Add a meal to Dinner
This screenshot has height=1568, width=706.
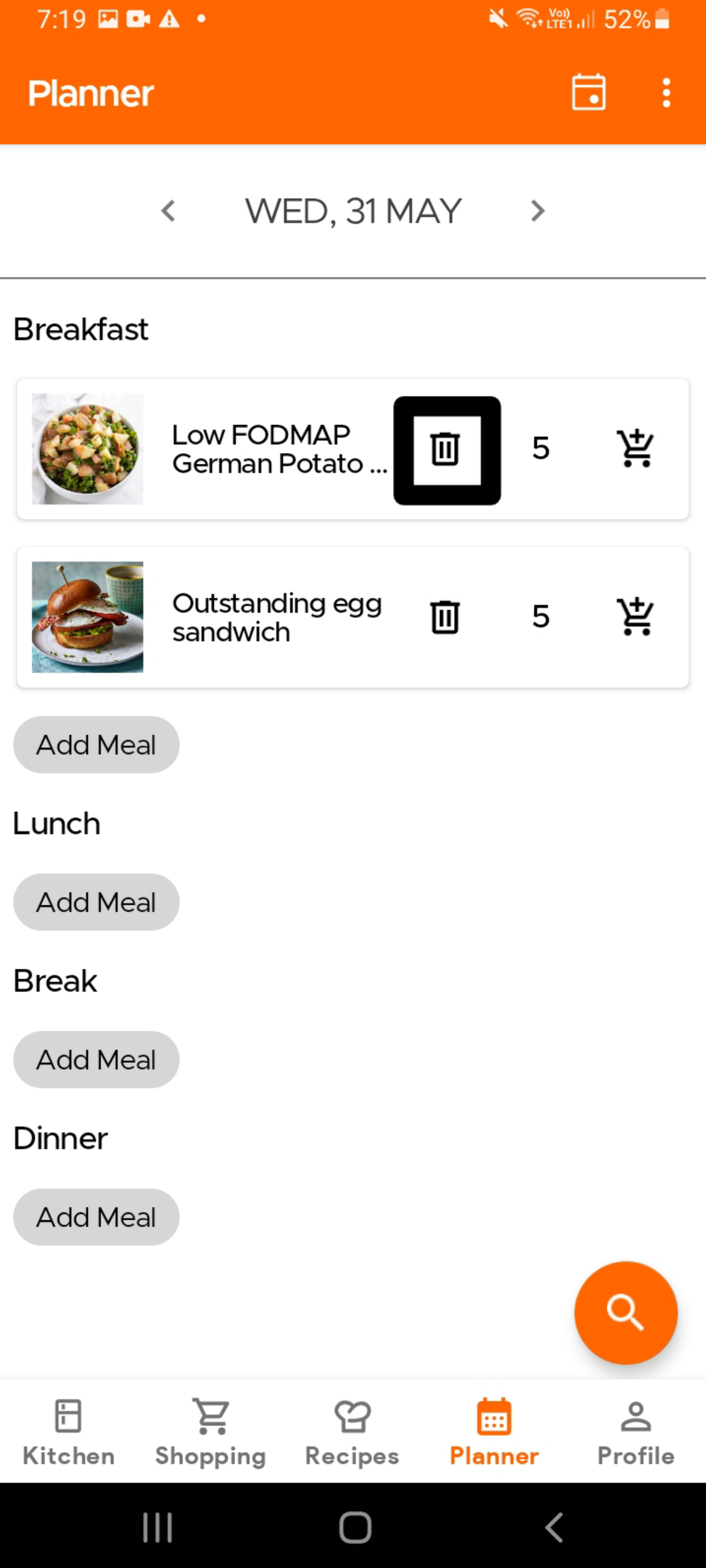(x=96, y=1217)
